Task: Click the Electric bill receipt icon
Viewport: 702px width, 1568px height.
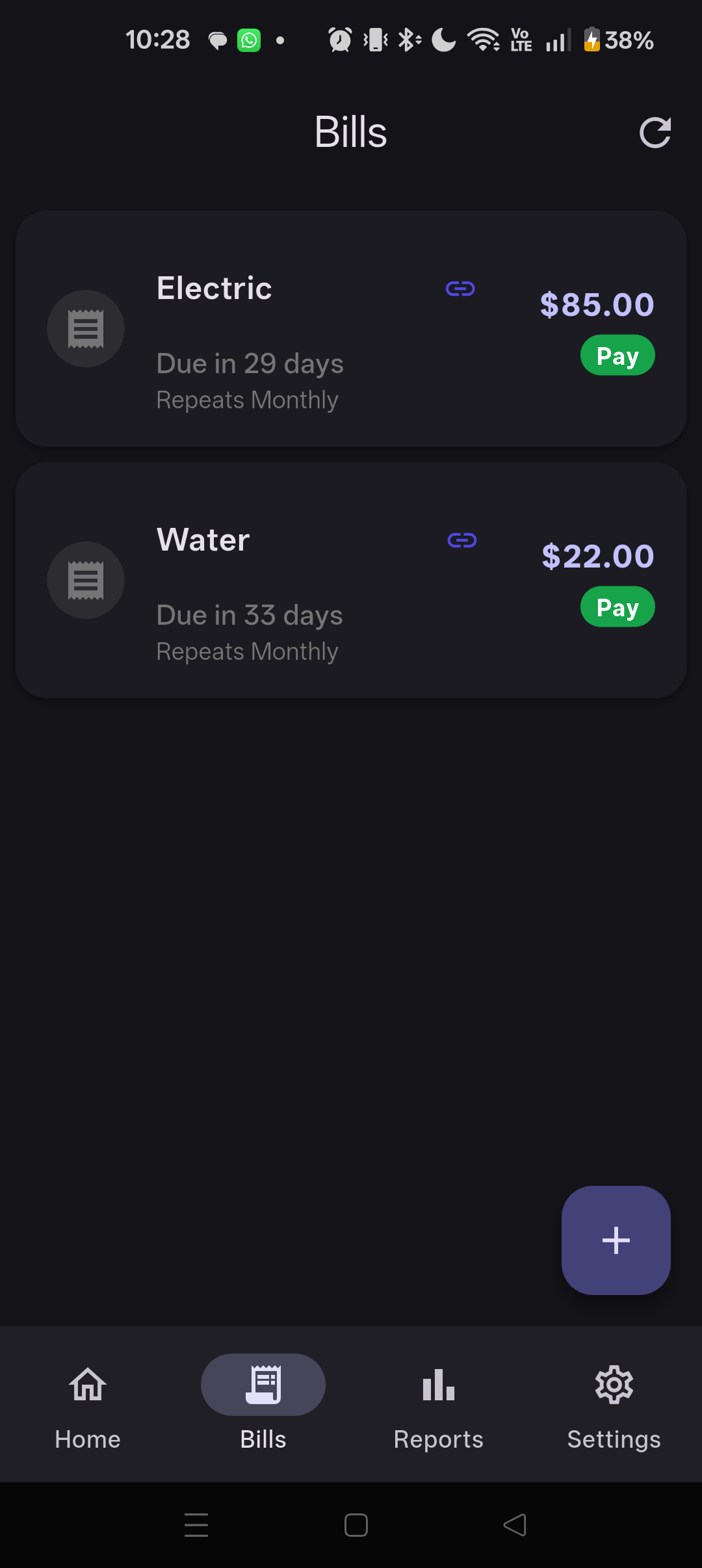Action: [85, 328]
